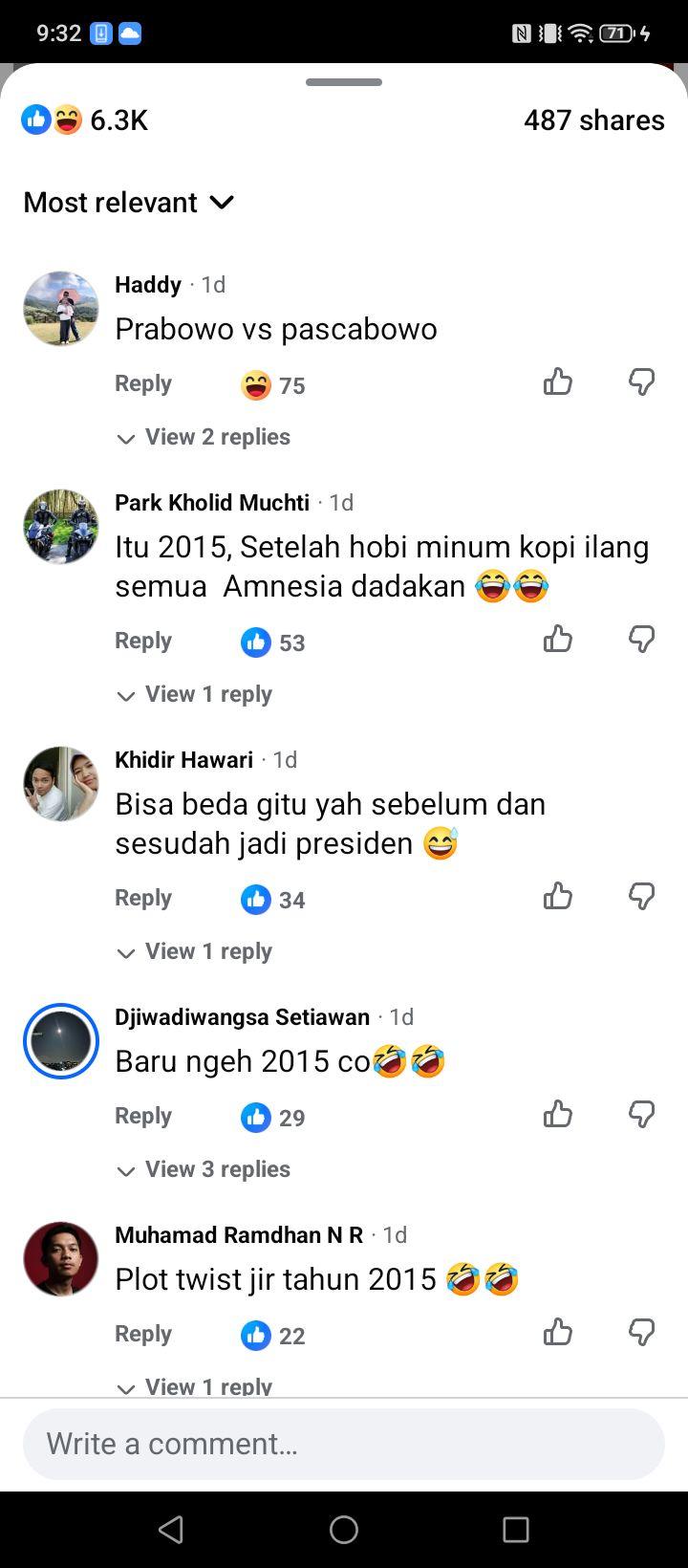The width and height of the screenshot is (688, 1568).
Task: Reply to Khidir Hawari's comment
Action: [x=143, y=898]
